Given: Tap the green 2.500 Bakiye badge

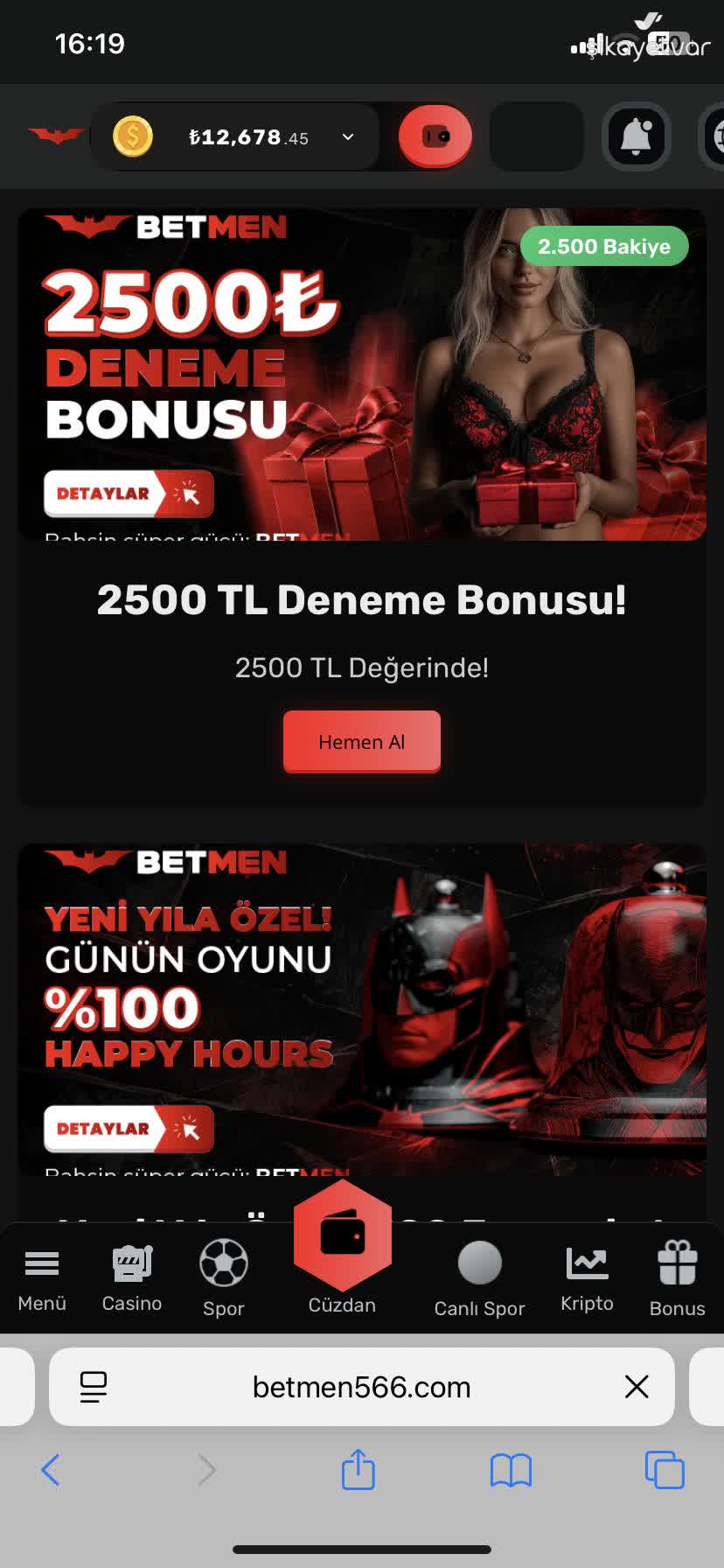Looking at the screenshot, I should pyautogui.click(x=603, y=246).
